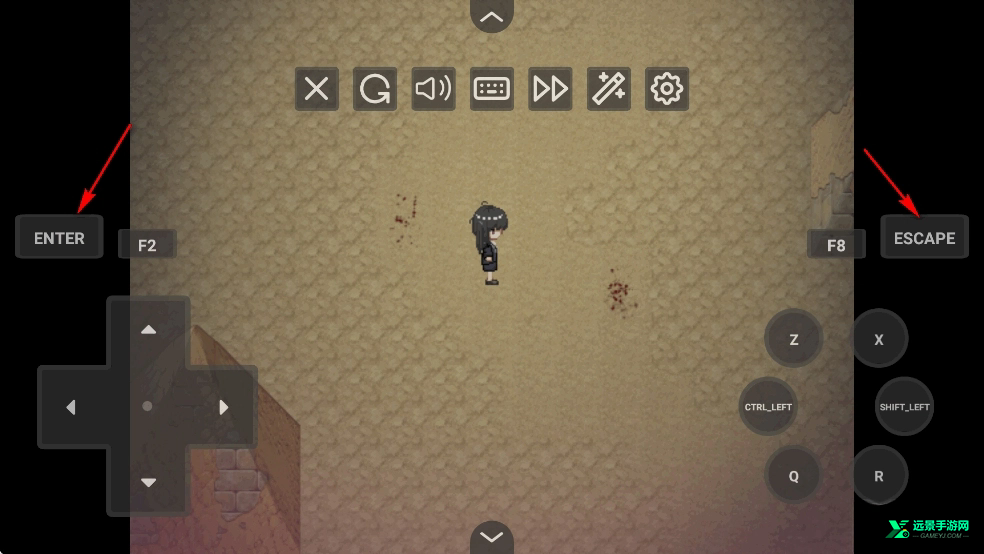The width and height of the screenshot is (984, 554).
Task: Open the on-screen keyboard icon
Action: (491, 89)
